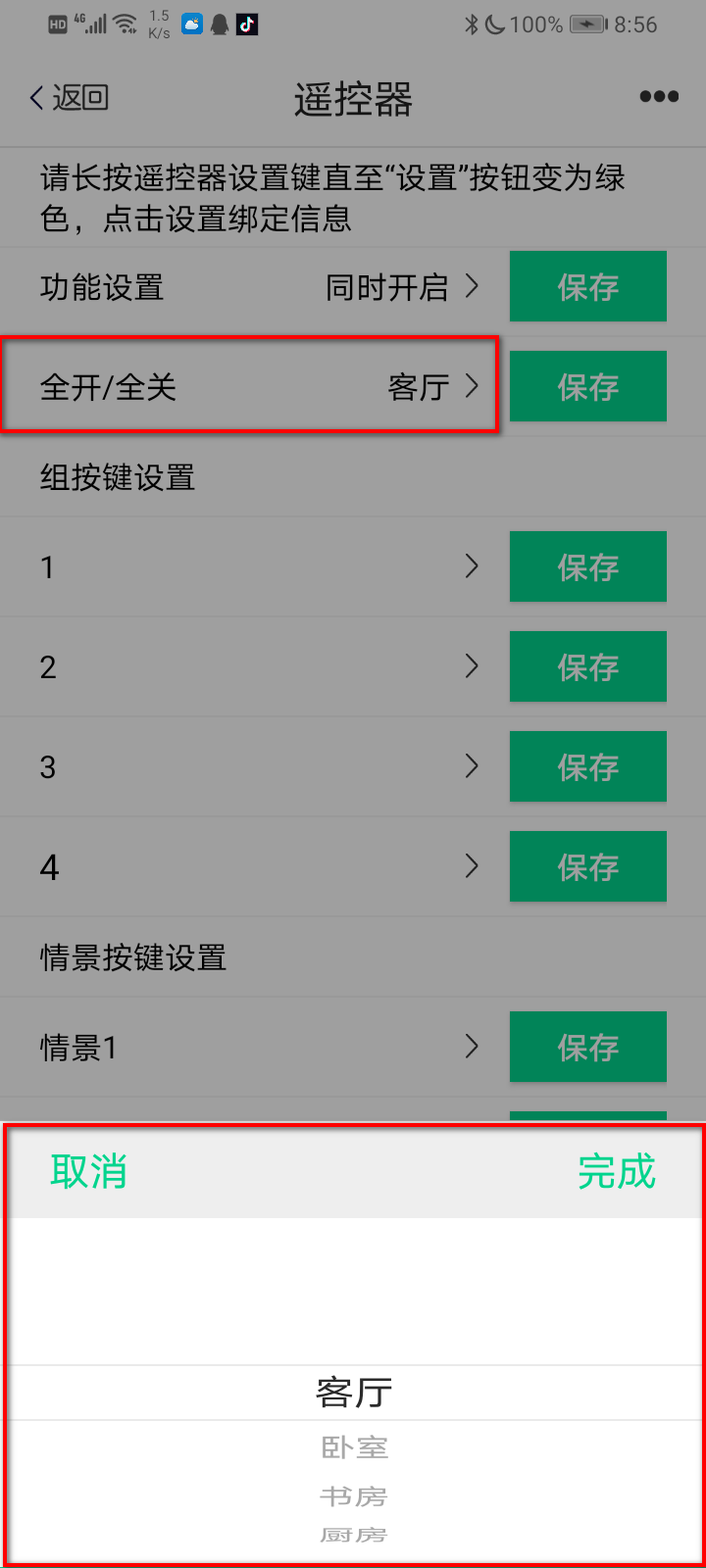Viewport: 706px width, 1568px height.
Task: Open group key 3 settings
Action: point(255,766)
